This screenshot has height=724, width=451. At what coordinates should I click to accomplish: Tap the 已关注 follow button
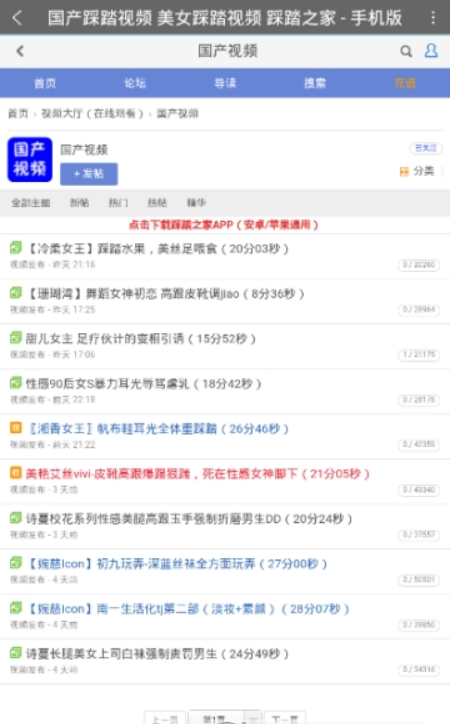426,148
